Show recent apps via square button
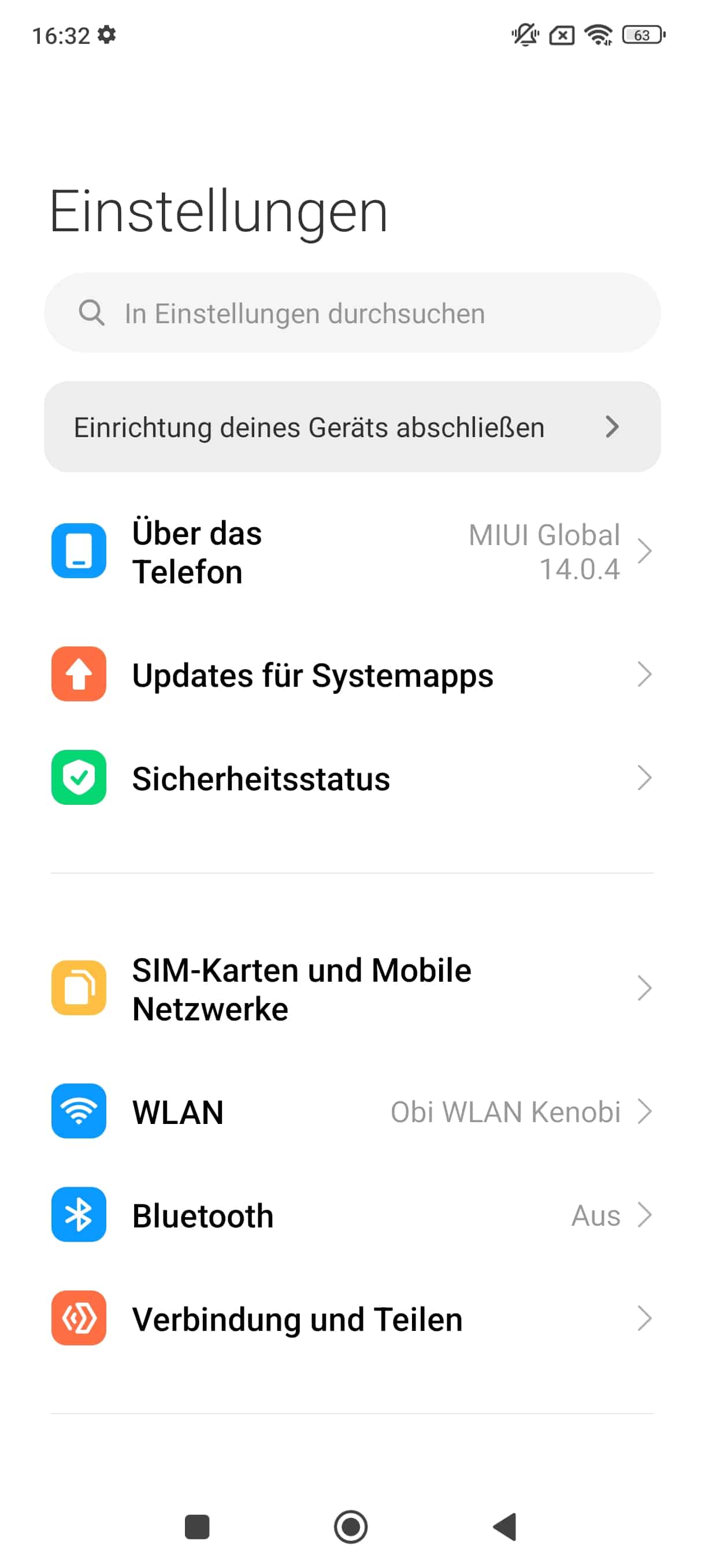Screen dimensions: 705x1568 coord(197,1526)
